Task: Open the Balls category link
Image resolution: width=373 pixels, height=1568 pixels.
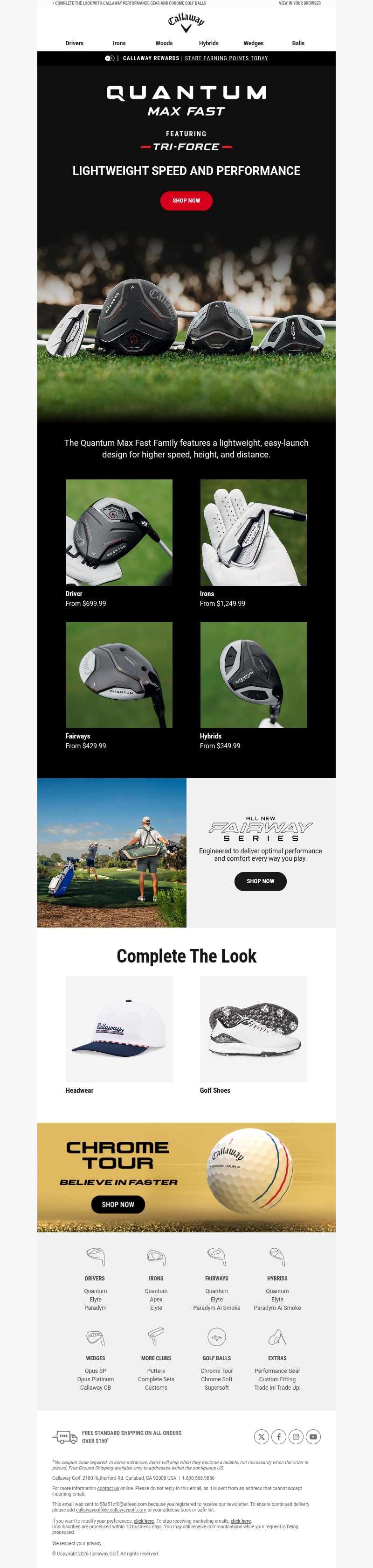Action: tap(297, 43)
